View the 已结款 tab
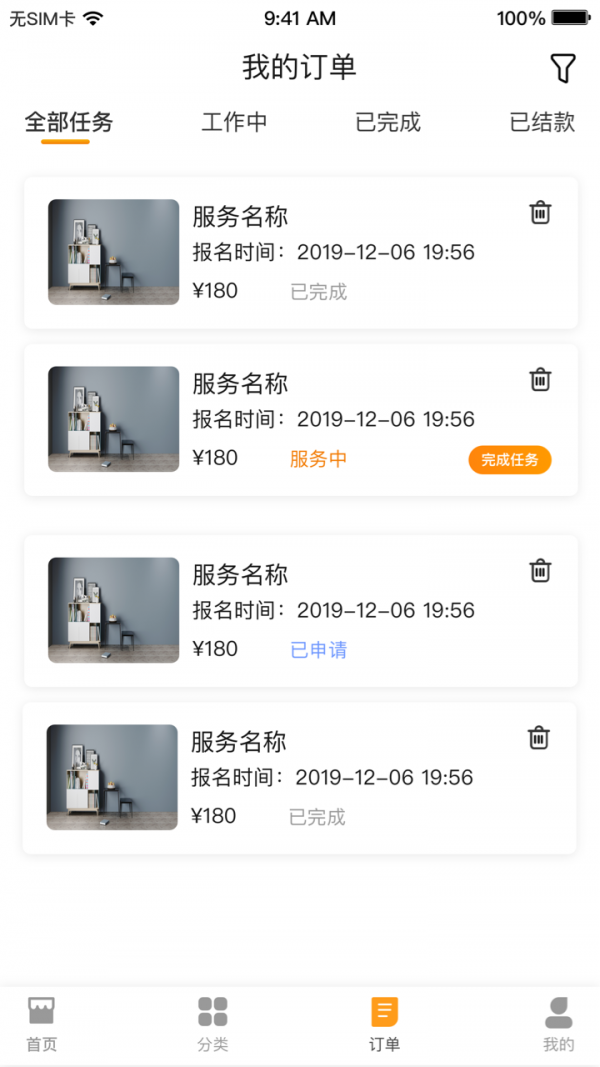Image resolution: width=600 pixels, height=1067 pixels. tap(542, 123)
